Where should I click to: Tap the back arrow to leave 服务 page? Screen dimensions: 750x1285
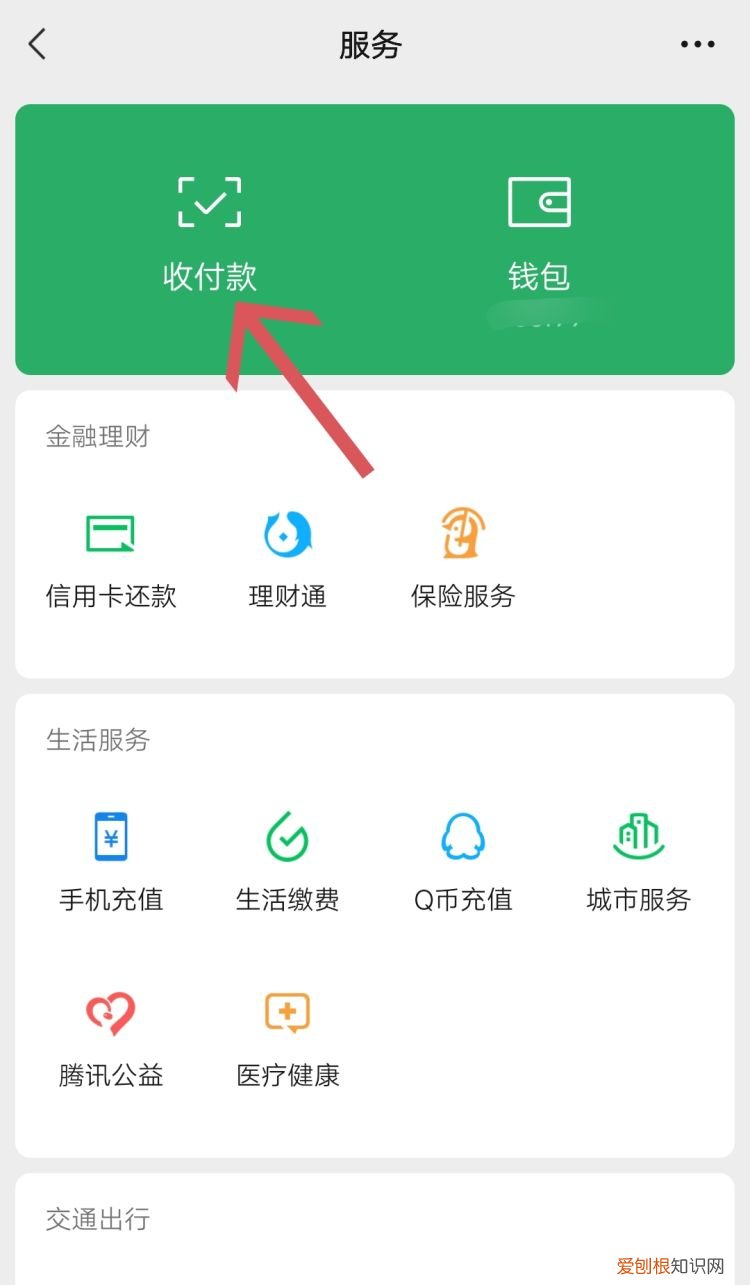[x=37, y=44]
